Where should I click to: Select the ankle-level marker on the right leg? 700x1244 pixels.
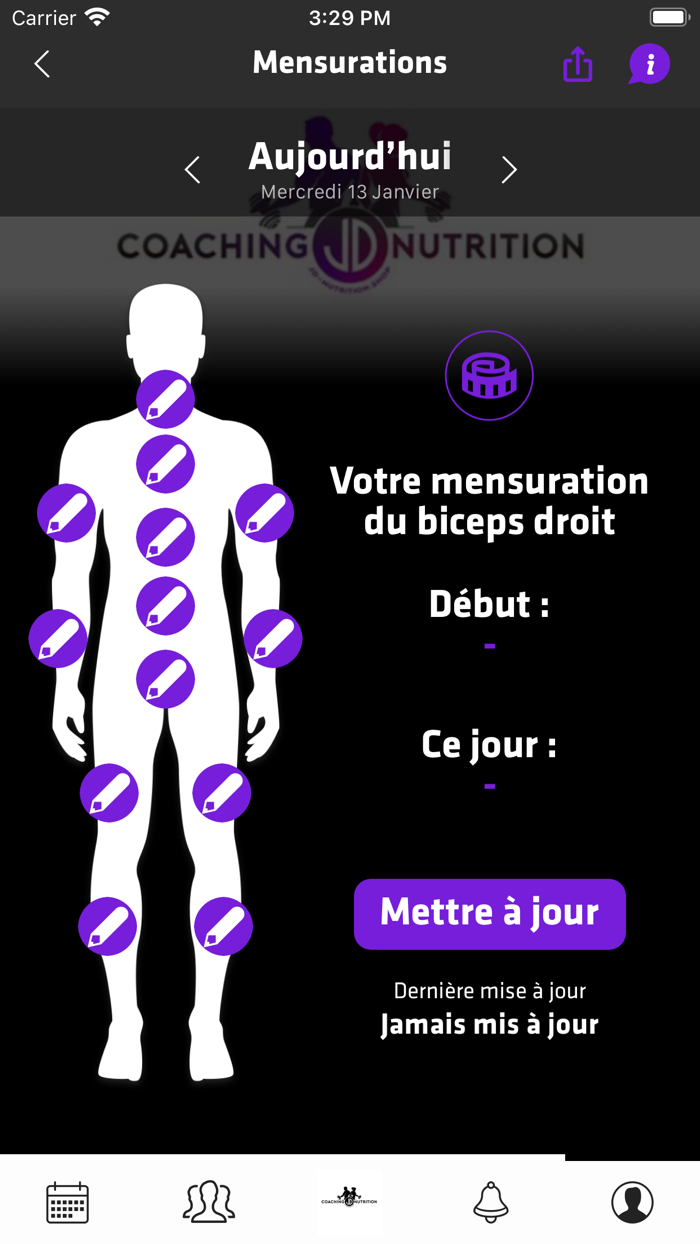point(223,926)
